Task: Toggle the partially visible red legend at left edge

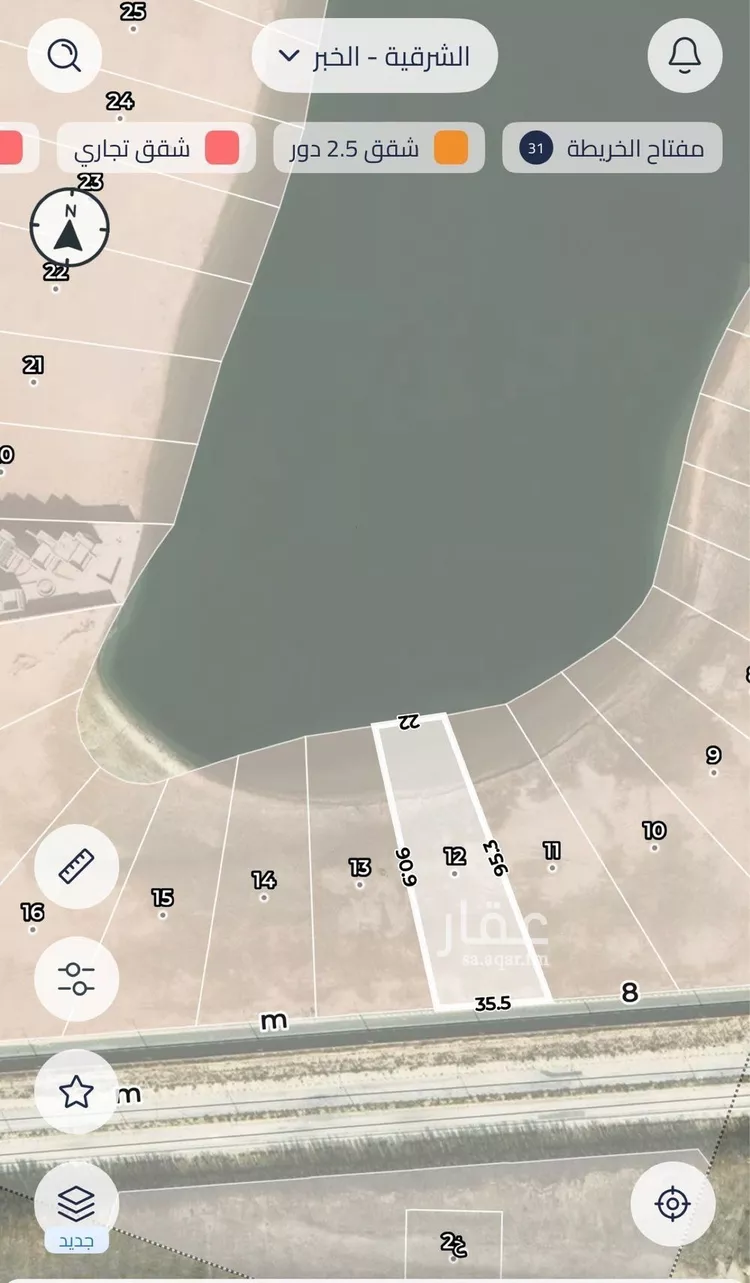Action: tap(10, 147)
